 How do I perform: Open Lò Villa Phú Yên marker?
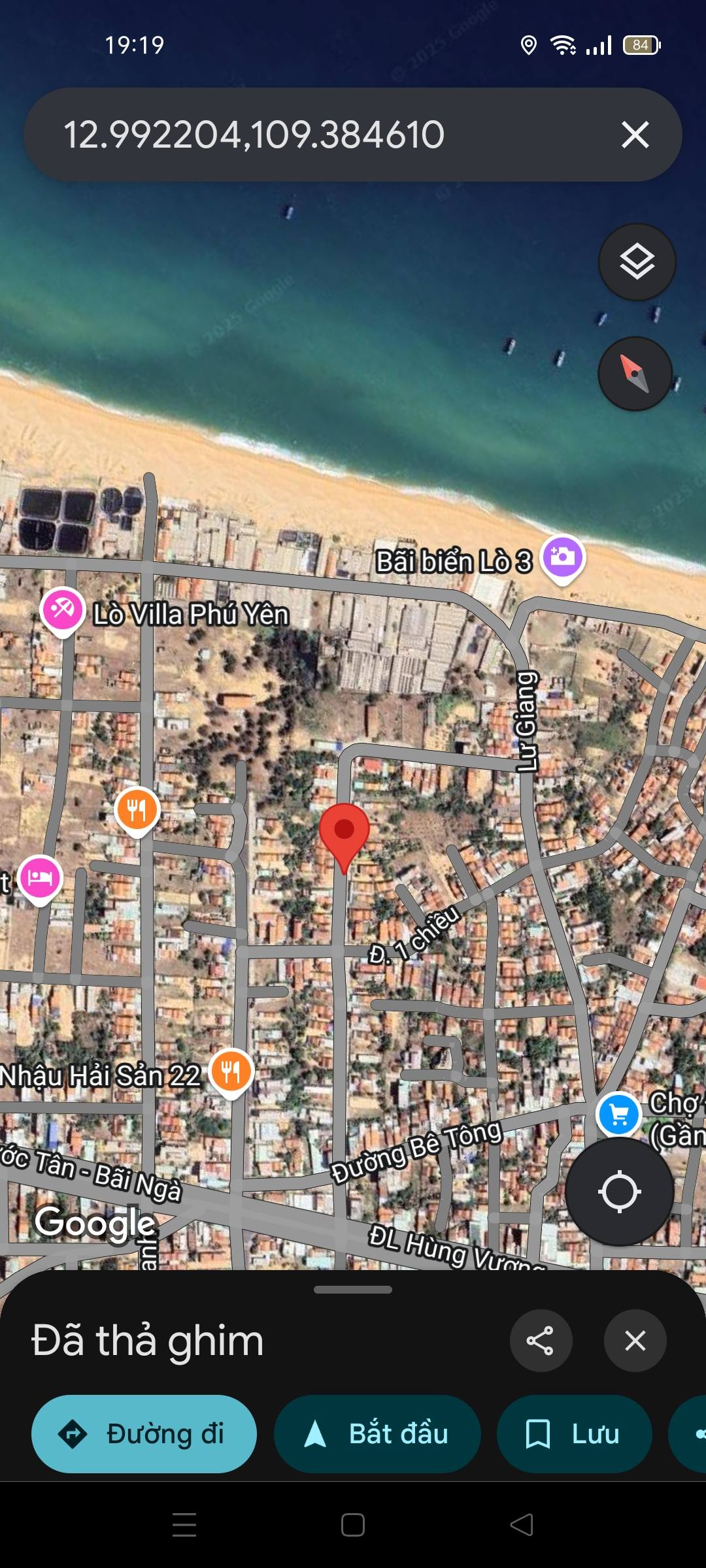pyautogui.click(x=62, y=610)
